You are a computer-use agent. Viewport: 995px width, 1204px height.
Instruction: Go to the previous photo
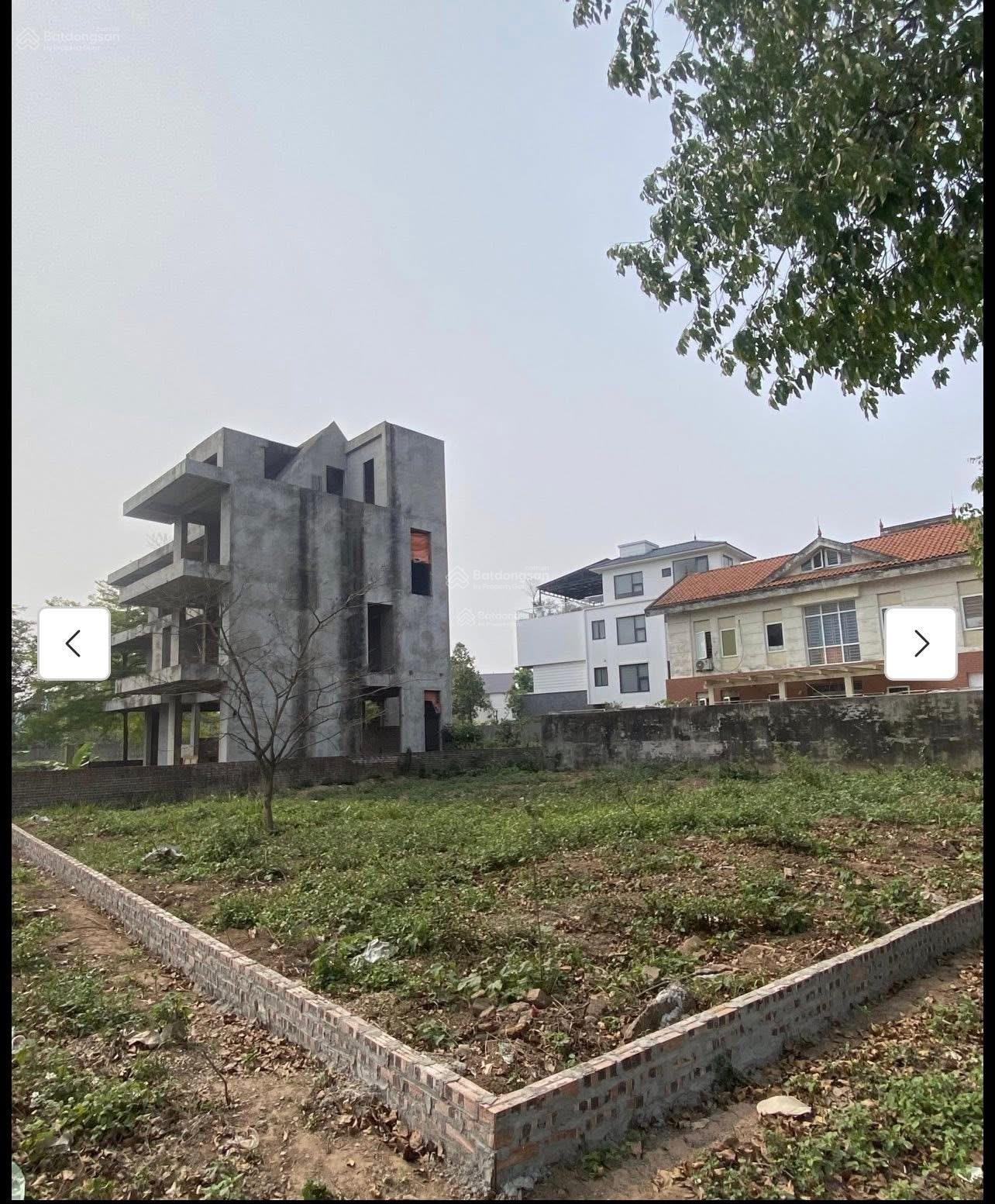click(74, 643)
